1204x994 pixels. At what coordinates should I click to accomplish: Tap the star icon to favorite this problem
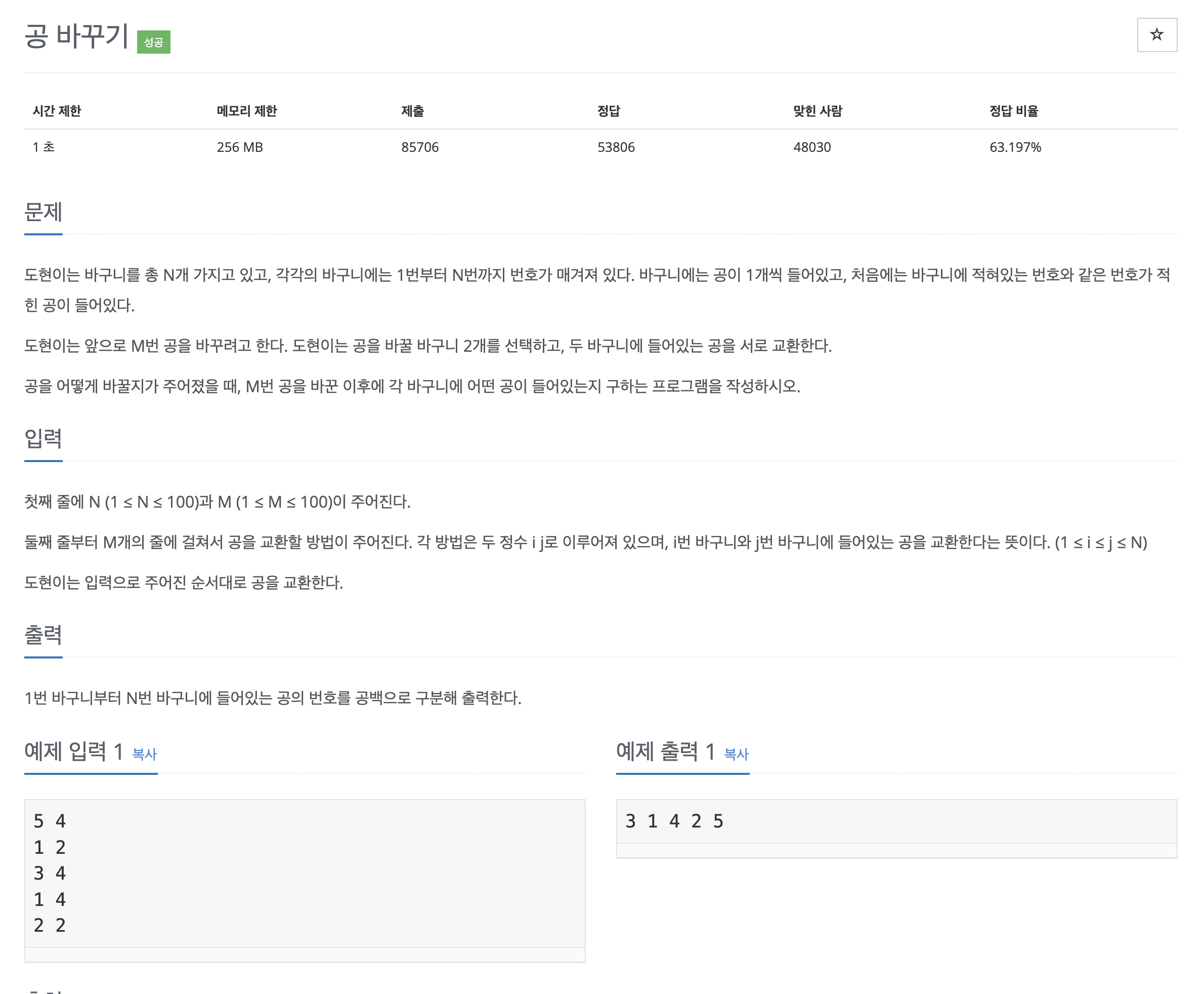(1156, 35)
